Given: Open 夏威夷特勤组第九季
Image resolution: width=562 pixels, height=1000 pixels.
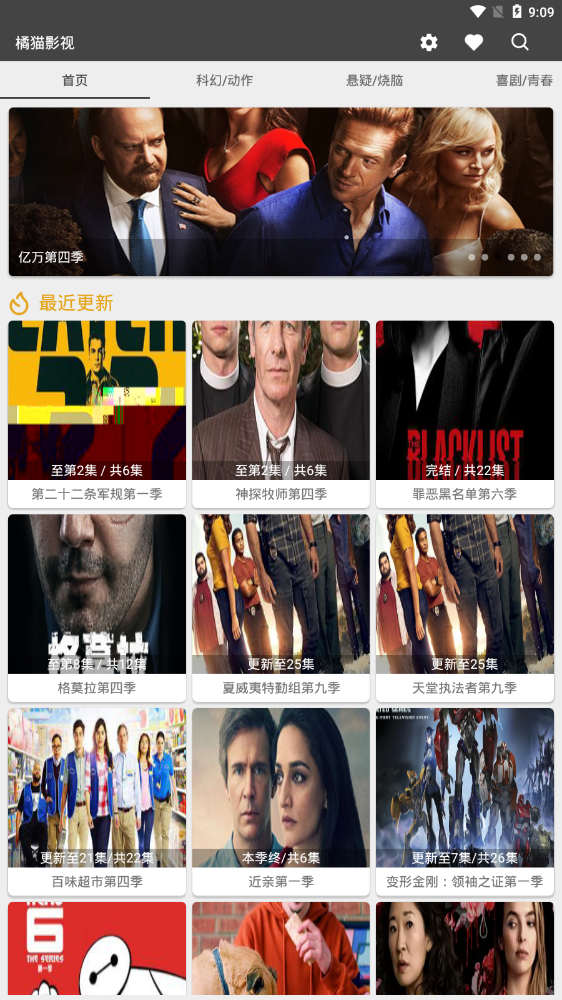Looking at the screenshot, I should (281, 608).
